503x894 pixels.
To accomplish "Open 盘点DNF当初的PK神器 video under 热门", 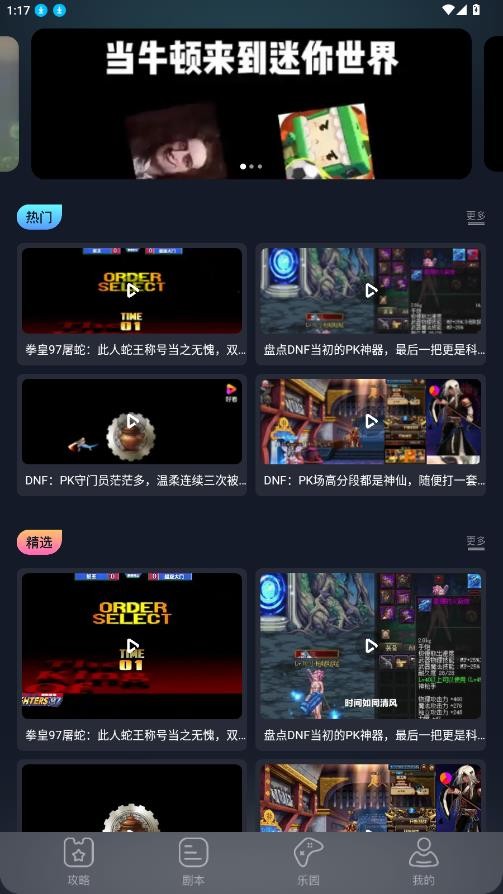I will coord(370,304).
